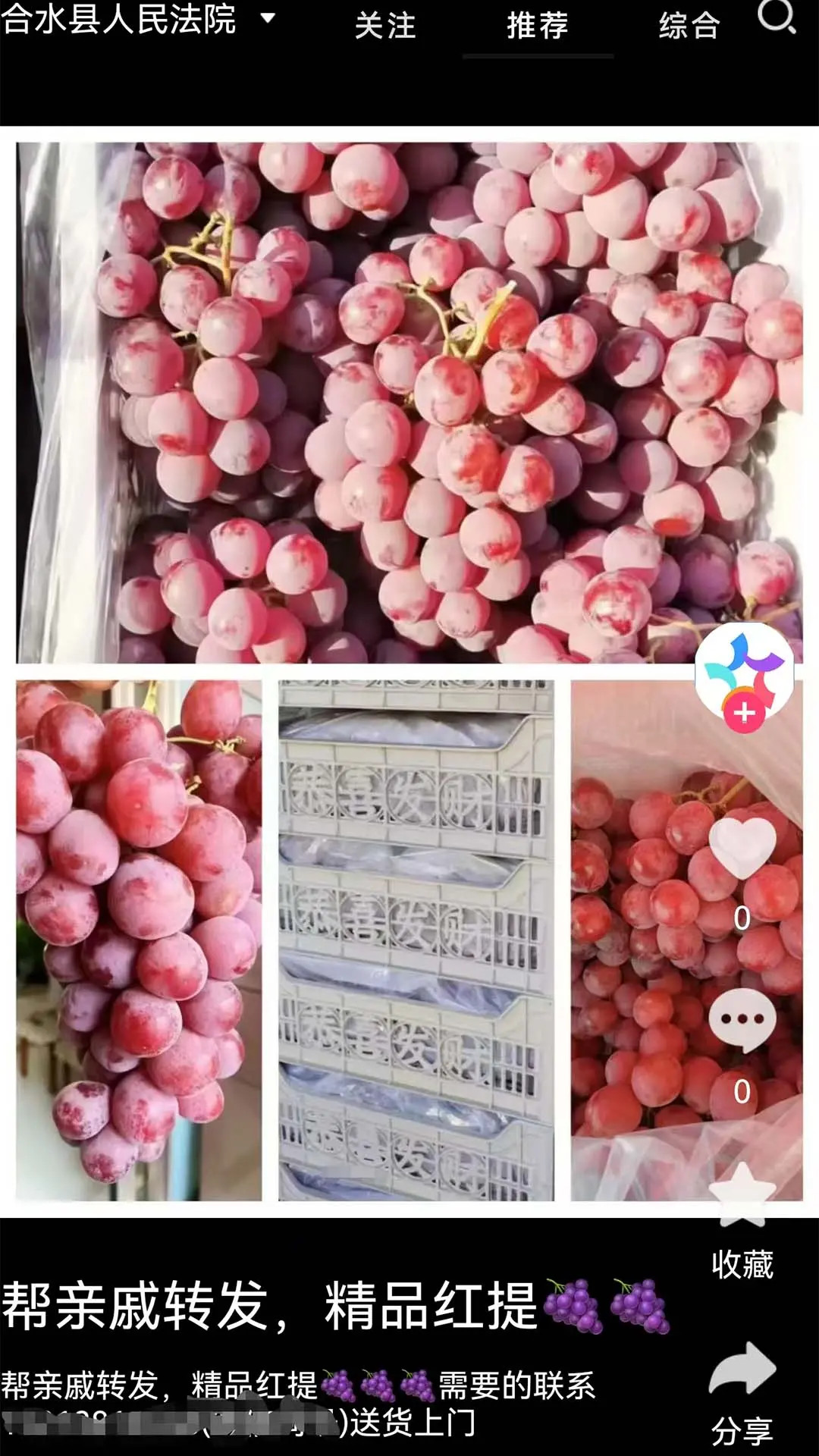Open the comments for this post

742,1021
